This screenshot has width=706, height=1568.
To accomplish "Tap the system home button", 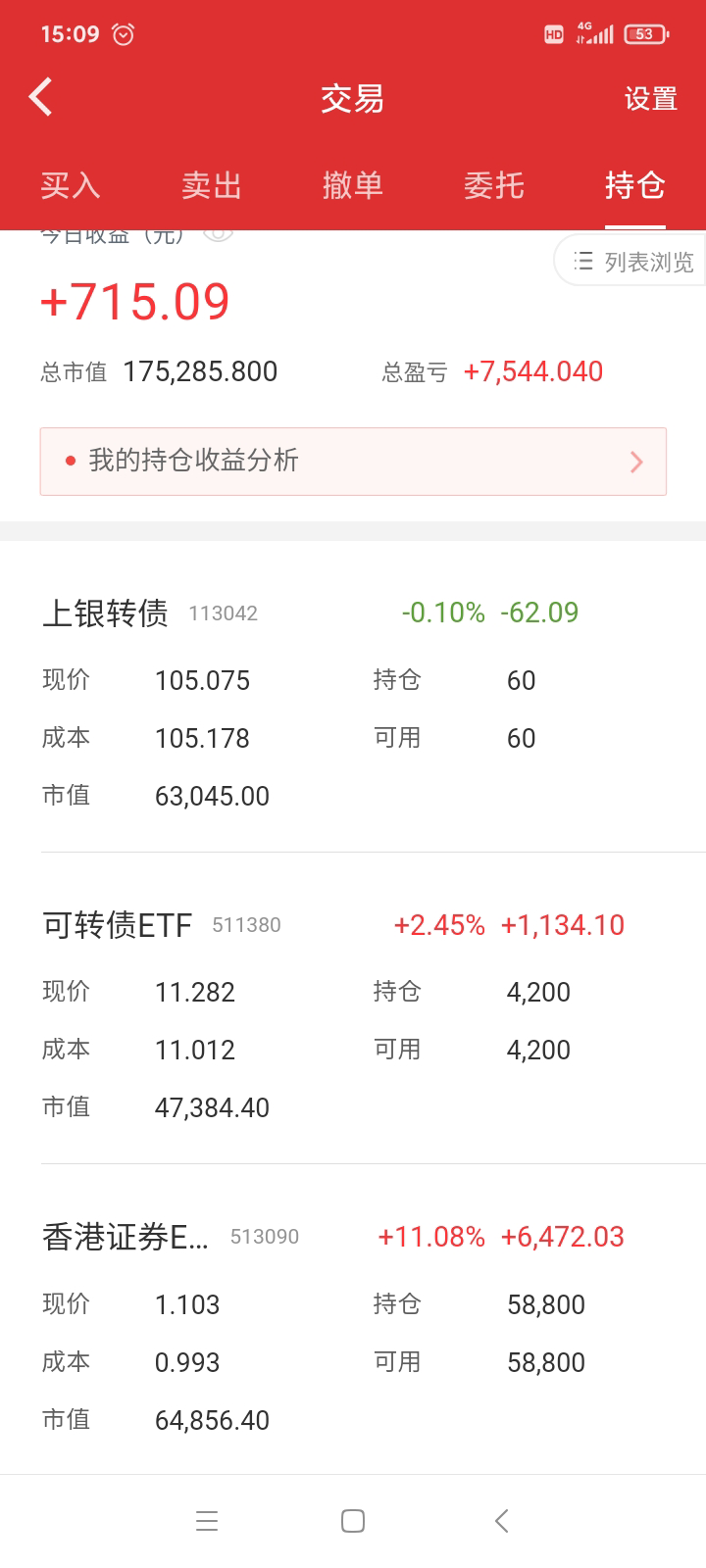I will 353,1521.
